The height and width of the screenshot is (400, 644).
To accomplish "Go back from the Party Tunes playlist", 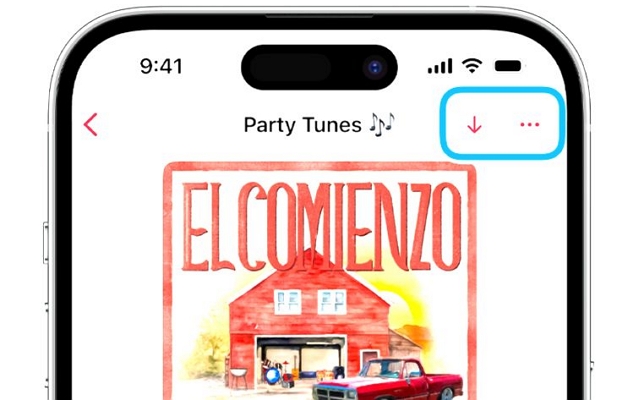I will pos(91,125).
